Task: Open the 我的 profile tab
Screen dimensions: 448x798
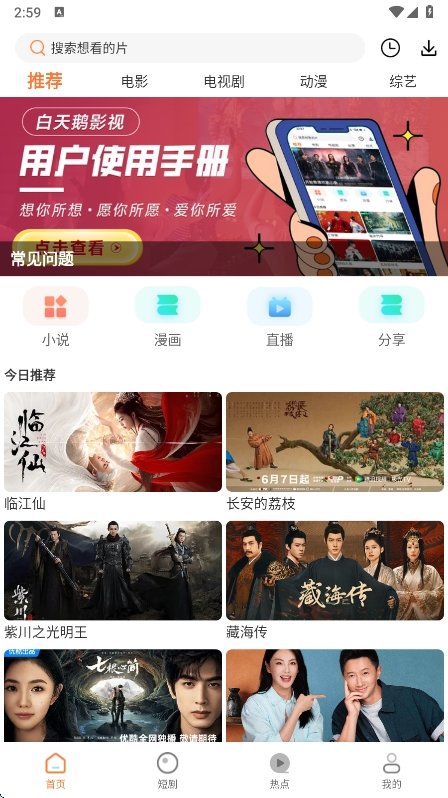Action: (x=391, y=771)
